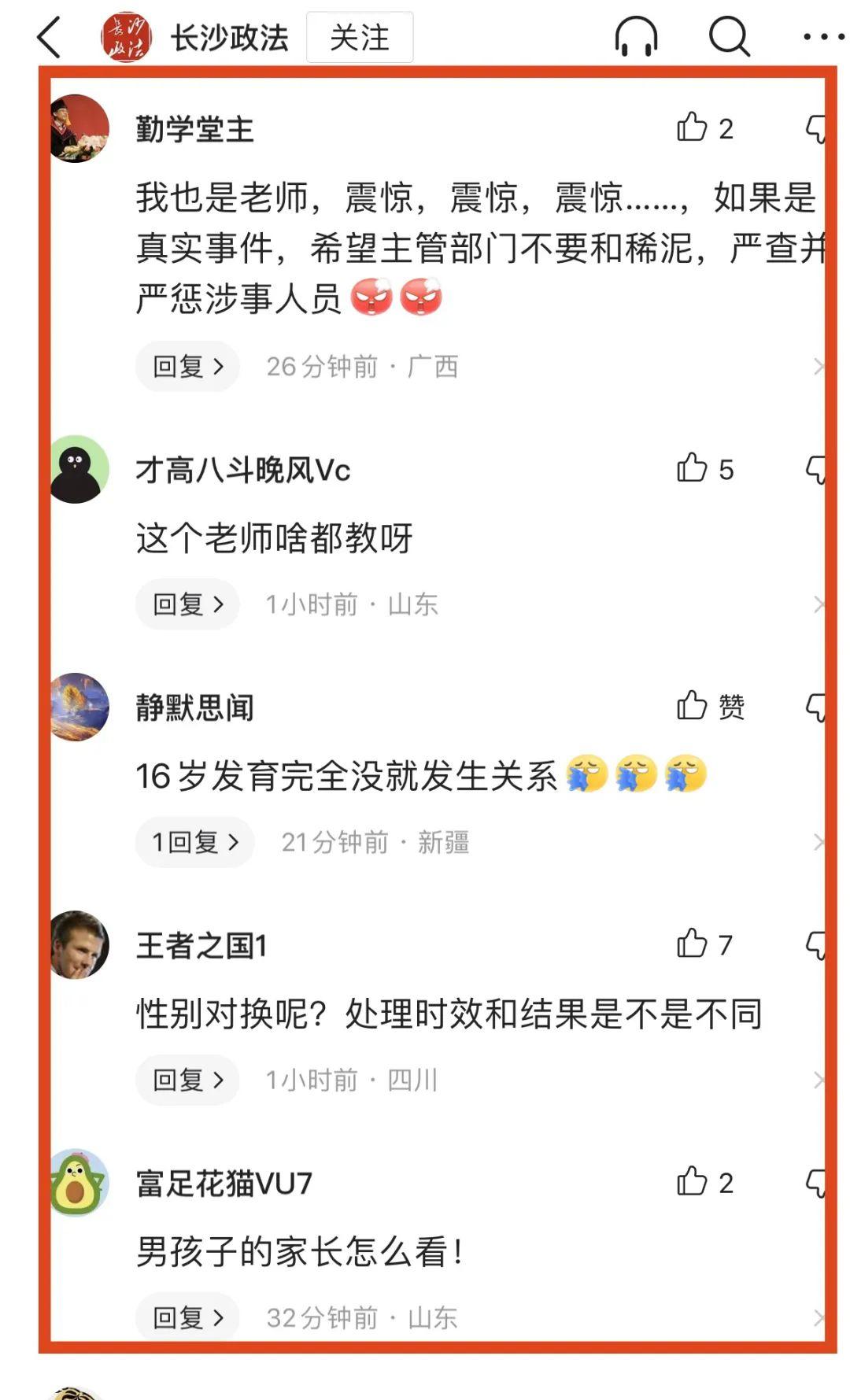850x1400 pixels.
Task: Like 静默思闻's comment
Action: point(693,706)
